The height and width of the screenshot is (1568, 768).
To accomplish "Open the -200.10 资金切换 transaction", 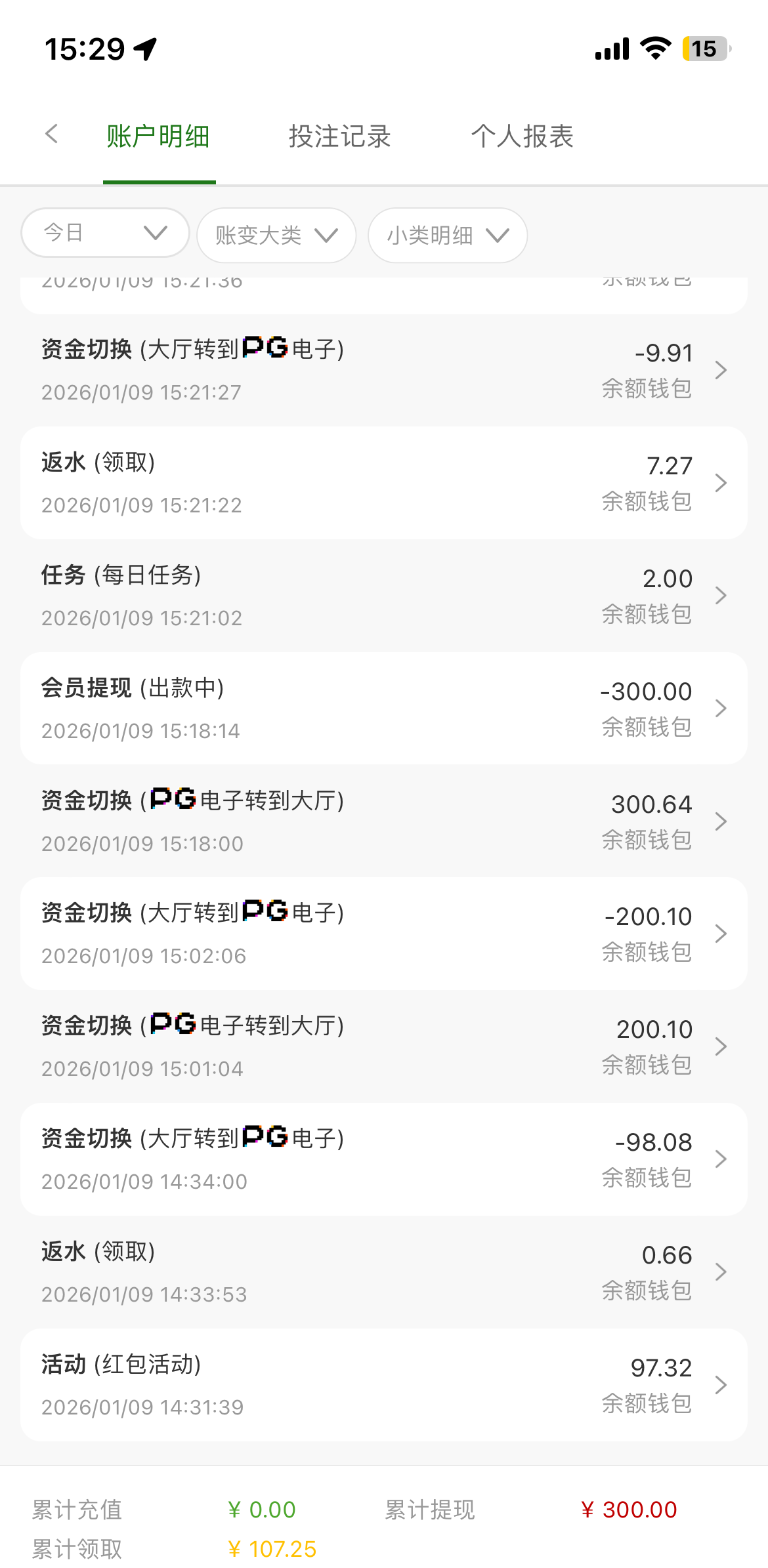I will (x=383, y=934).
